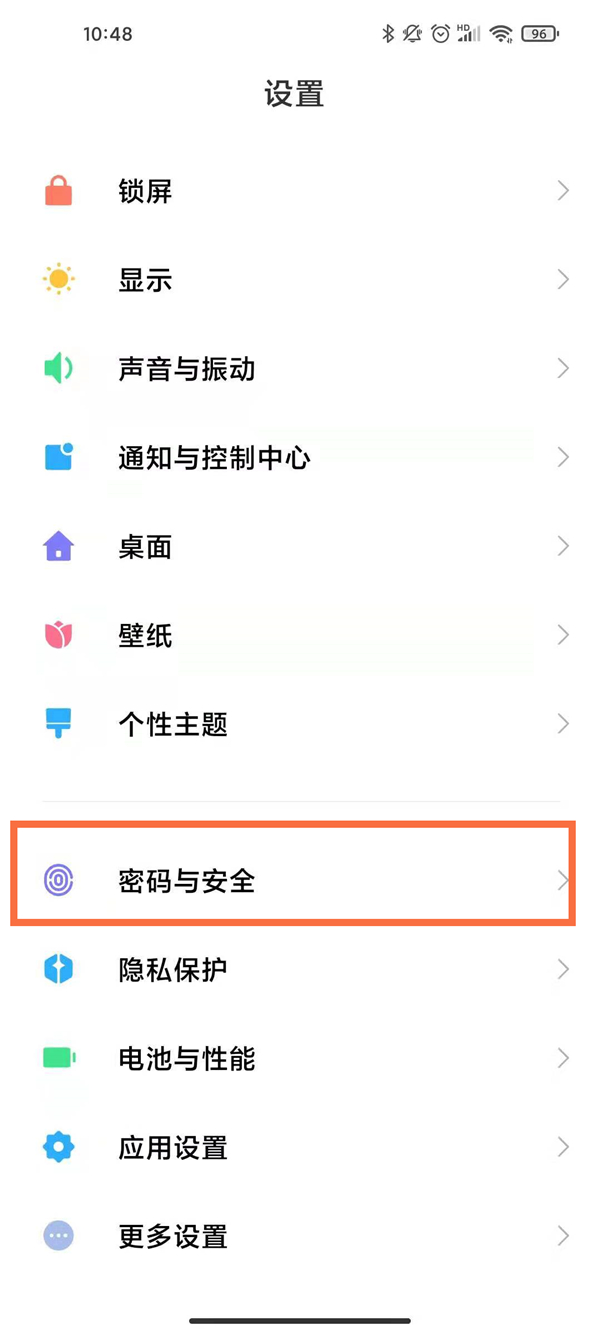Select 应用设置
This screenshot has height=1333, width=600.
click(300, 1147)
